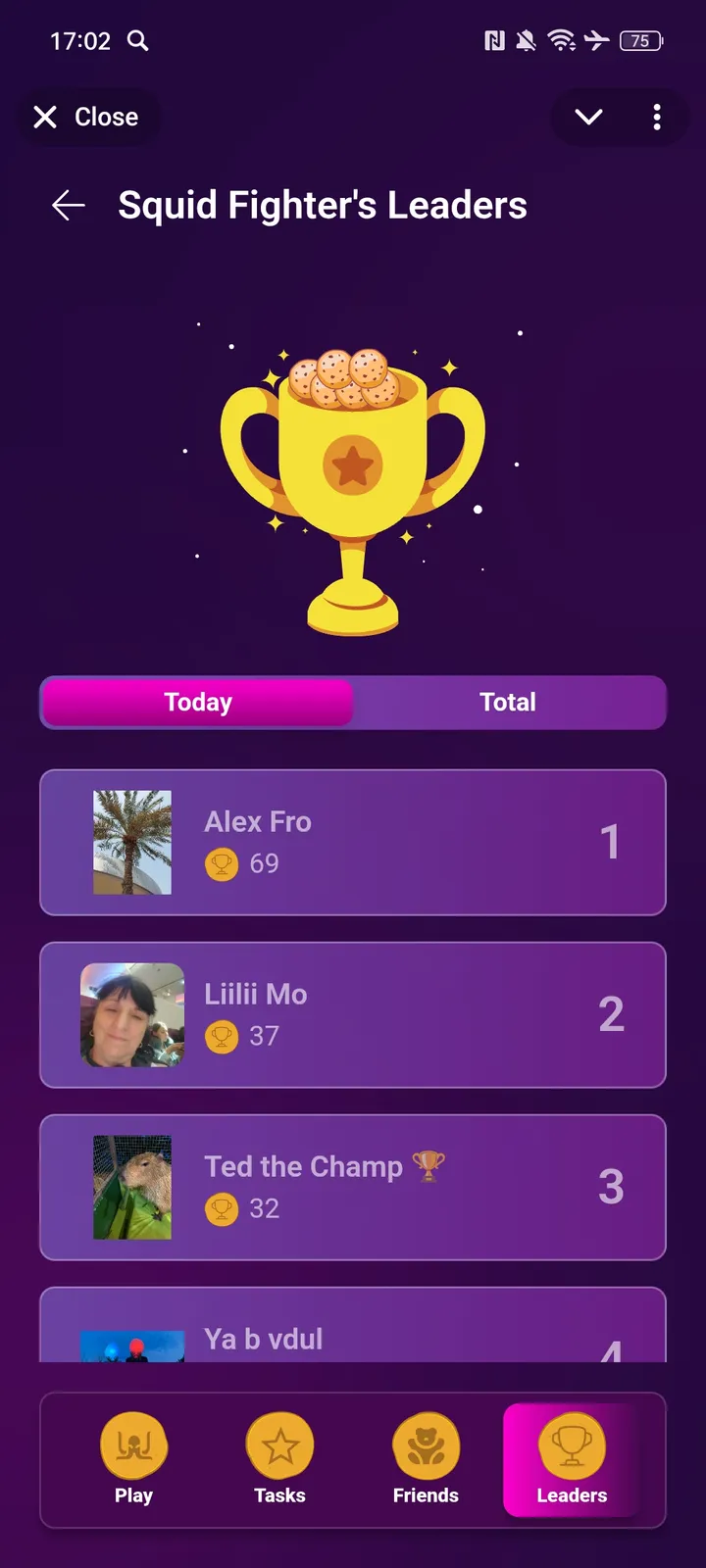Open the three-dot overflow menu
Viewport: 706px width, 1568px height.
point(657,118)
